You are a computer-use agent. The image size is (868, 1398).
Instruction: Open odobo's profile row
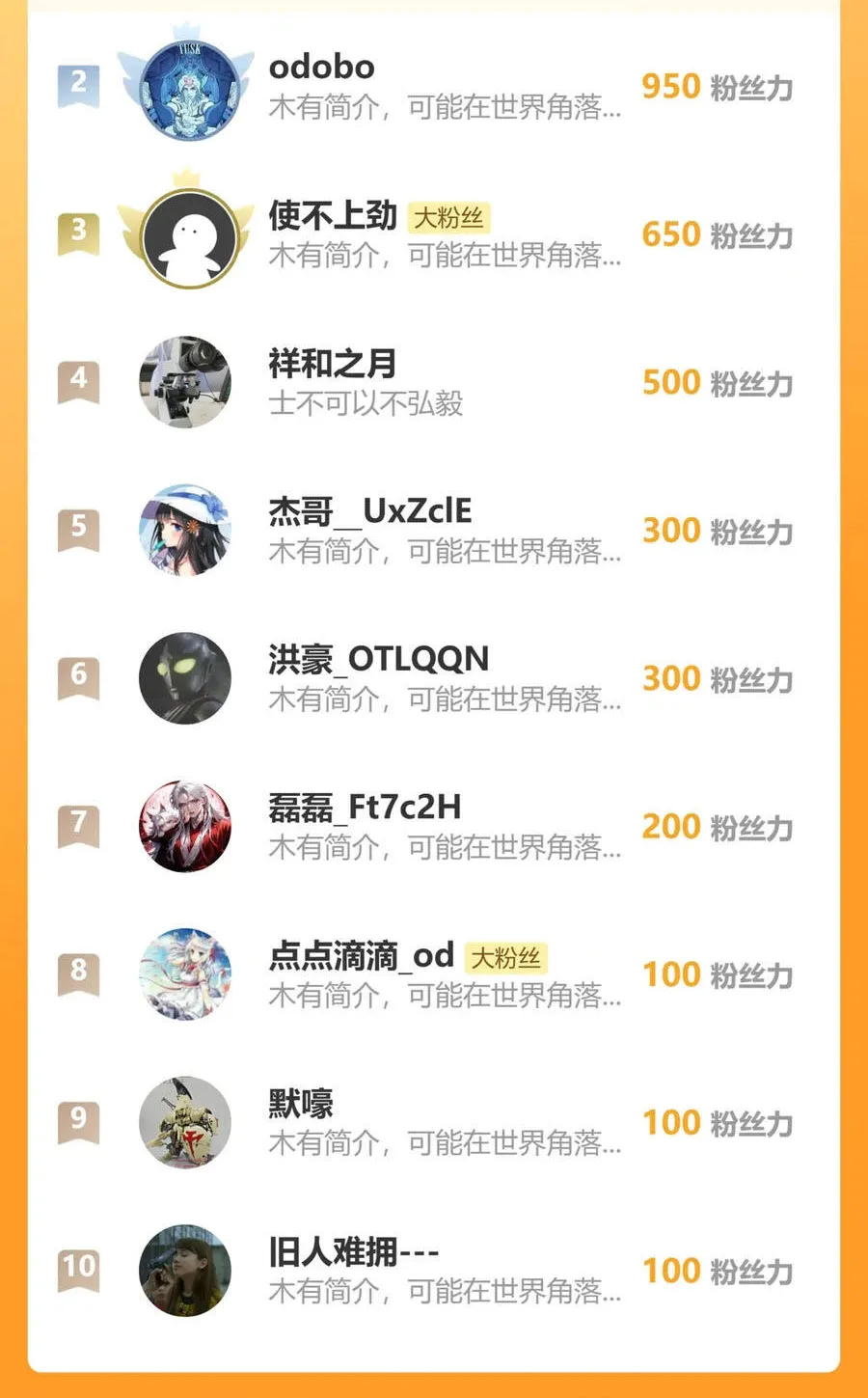(x=434, y=87)
